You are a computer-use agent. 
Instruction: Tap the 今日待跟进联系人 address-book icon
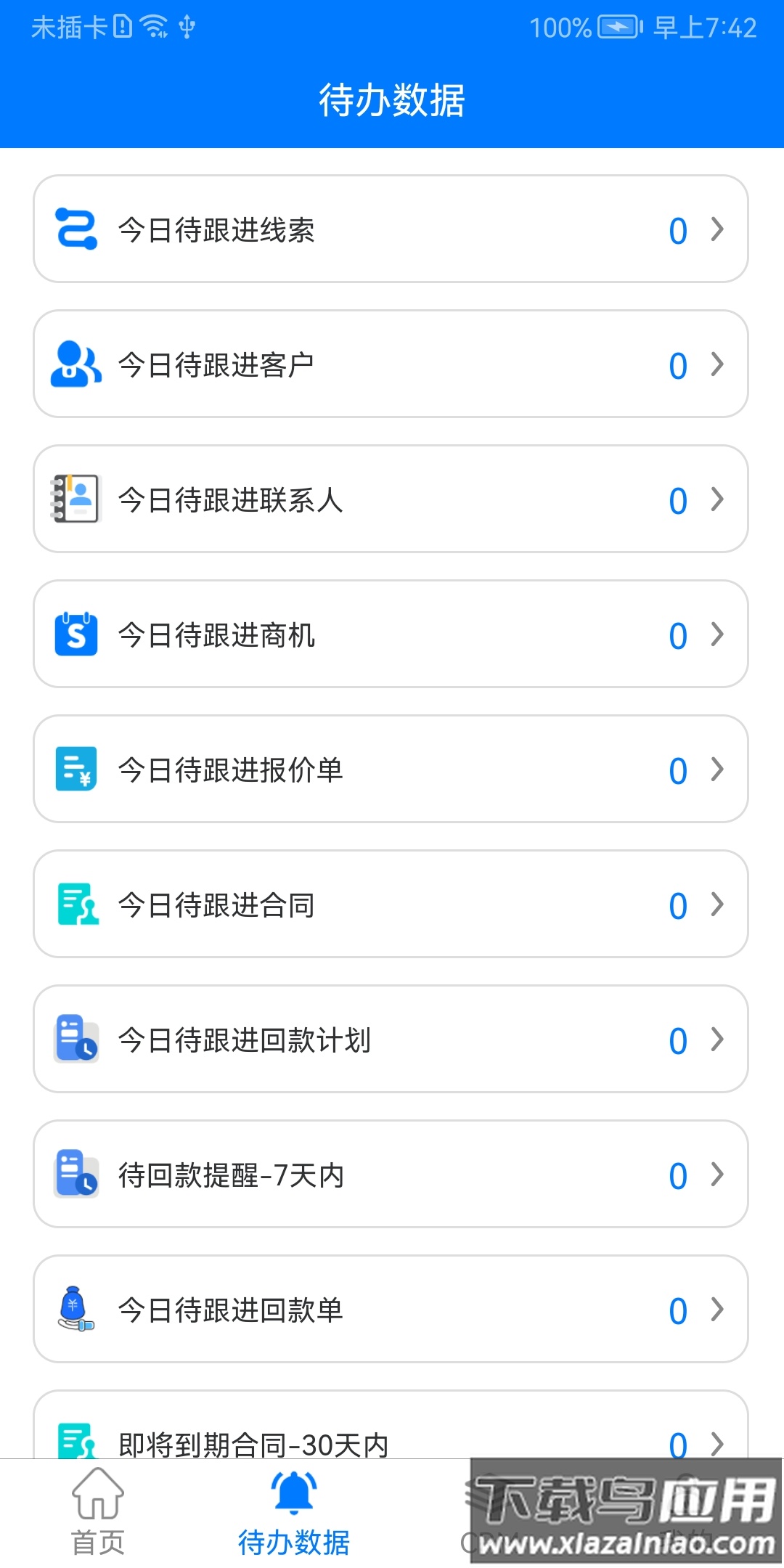coord(77,499)
